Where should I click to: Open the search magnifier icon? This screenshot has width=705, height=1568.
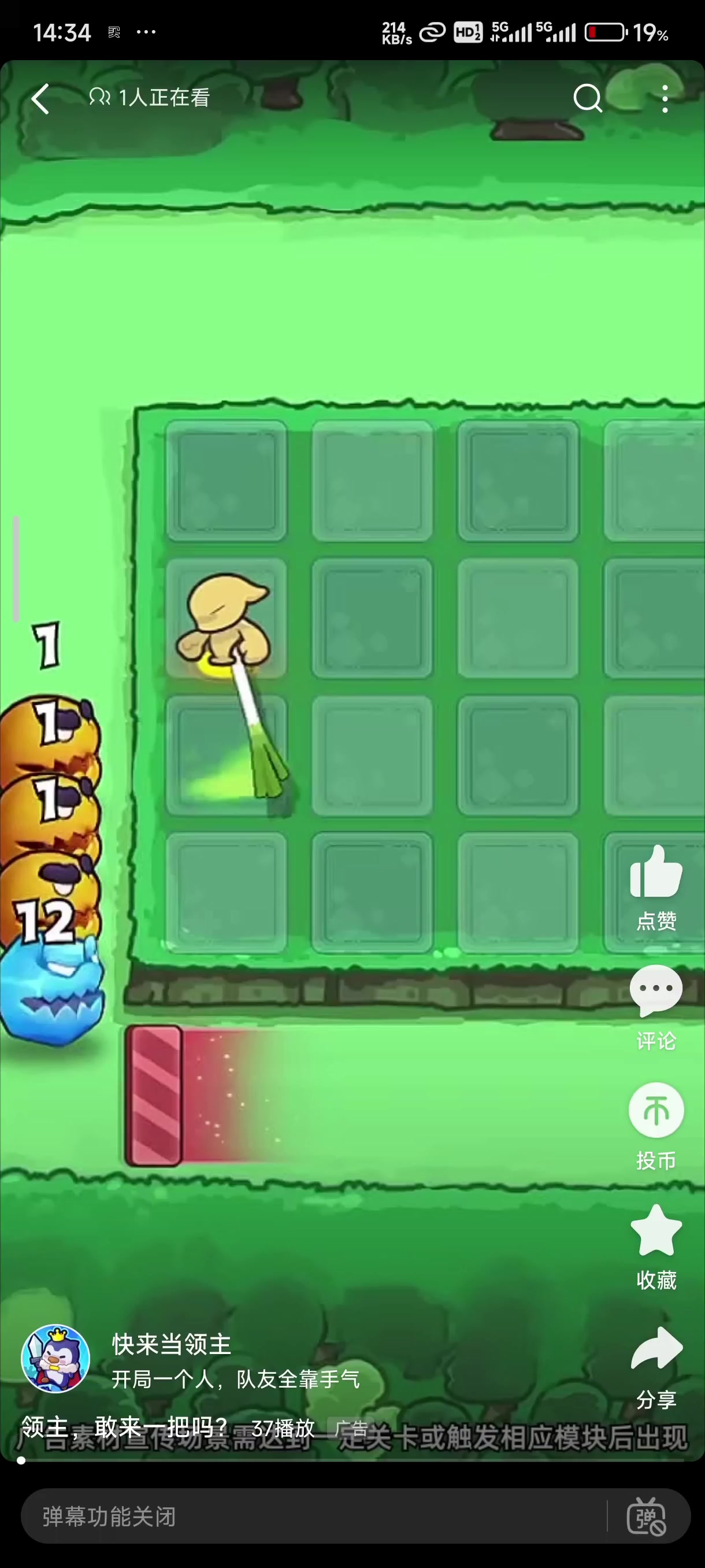(588, 98)
